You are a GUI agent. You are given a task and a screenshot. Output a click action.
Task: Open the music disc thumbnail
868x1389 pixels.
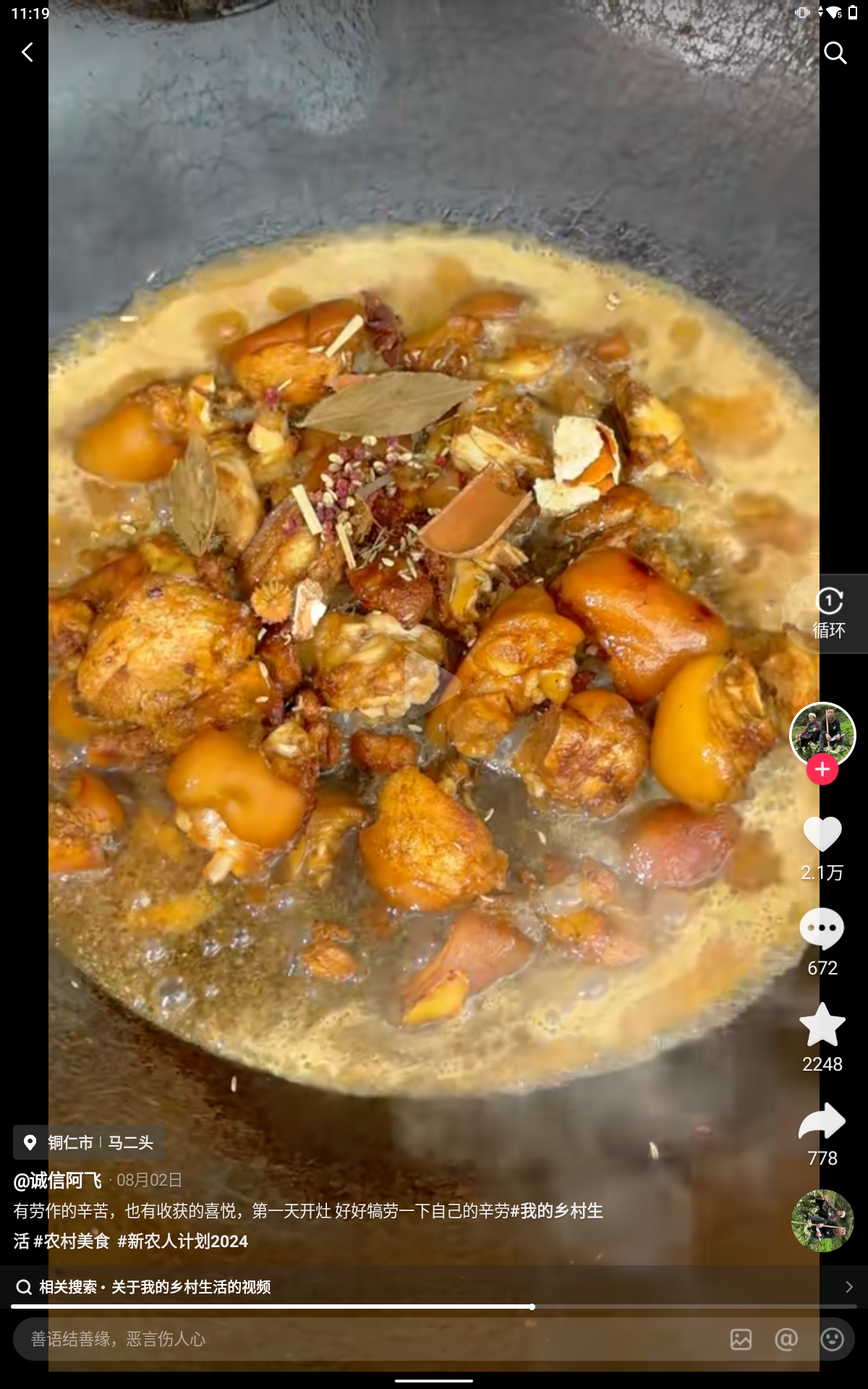coord(822,1221)
